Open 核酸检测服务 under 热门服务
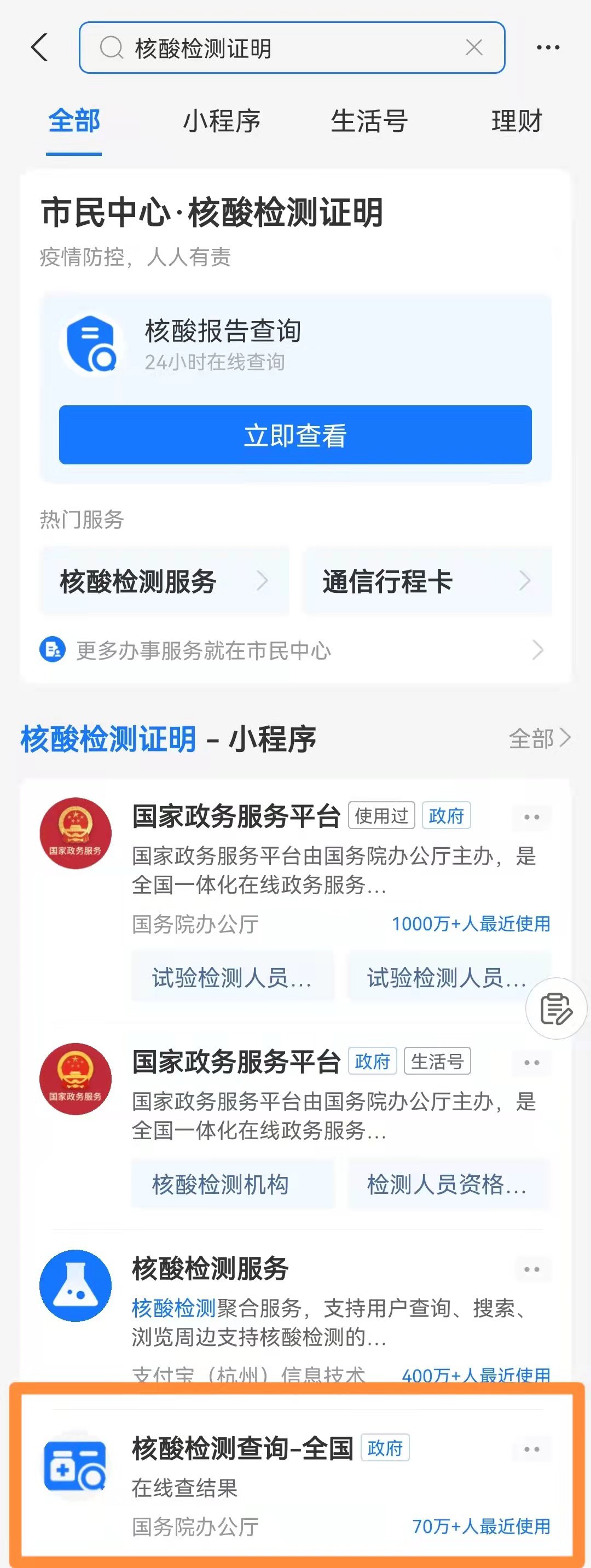The width and height of the screenshot is (591, 1568). point(164,581)
